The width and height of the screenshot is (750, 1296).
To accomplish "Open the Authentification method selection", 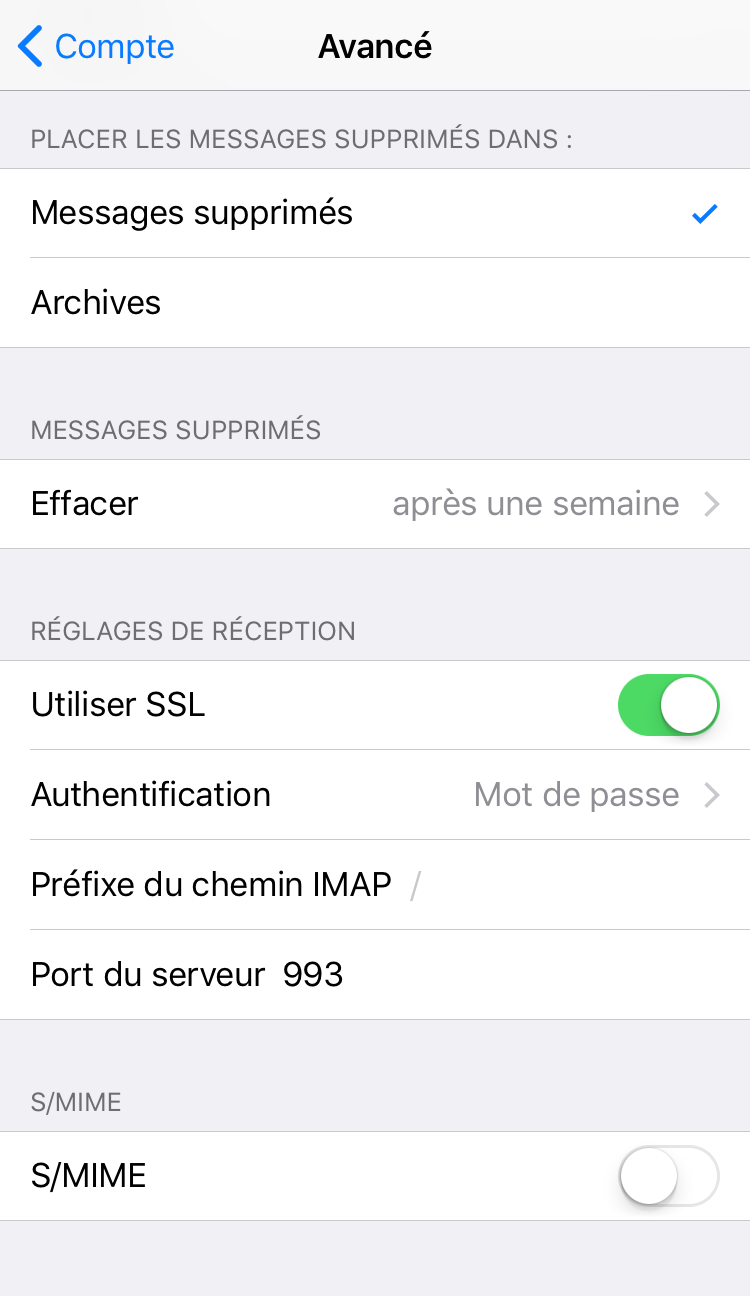I will (375, 794).
